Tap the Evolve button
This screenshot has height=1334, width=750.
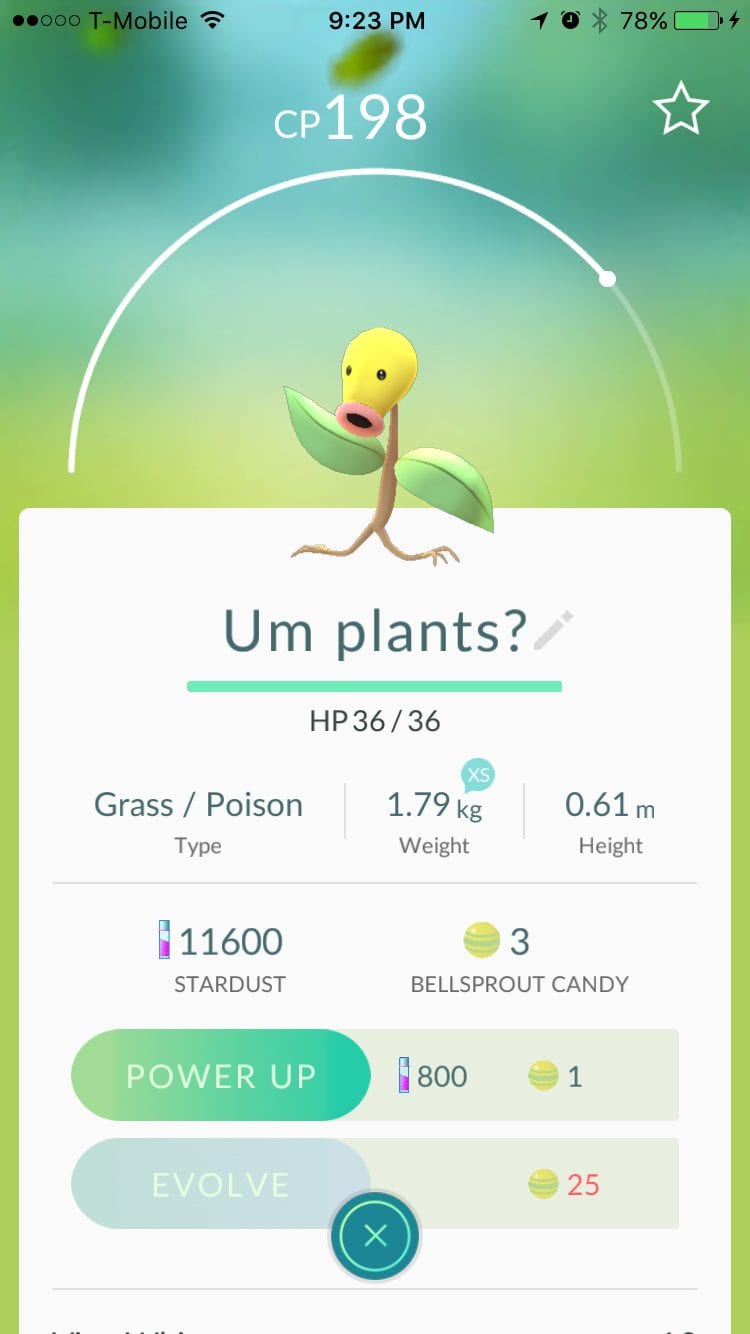[x=221, y=1184]
